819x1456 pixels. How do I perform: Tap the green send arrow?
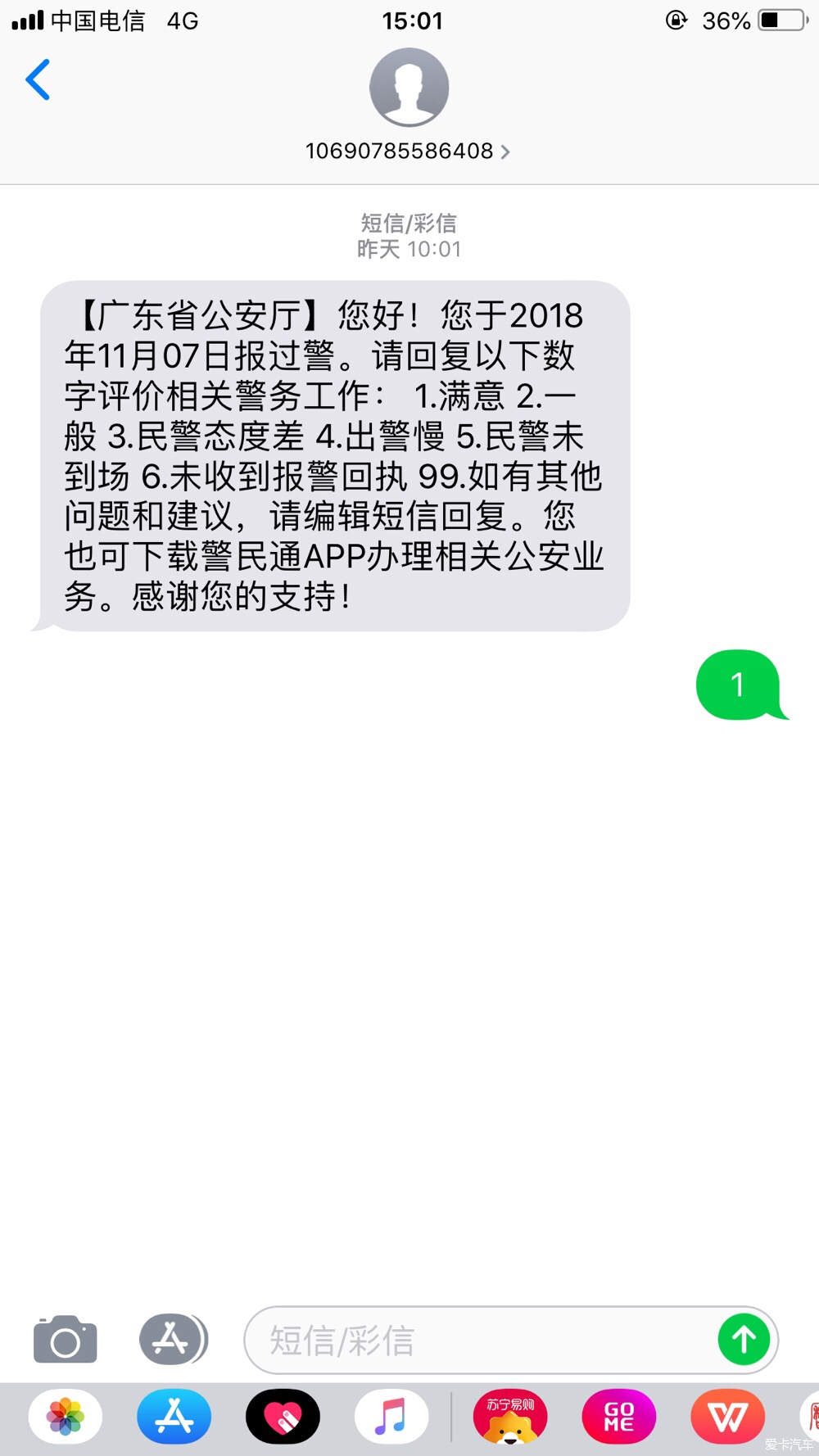743,1340
